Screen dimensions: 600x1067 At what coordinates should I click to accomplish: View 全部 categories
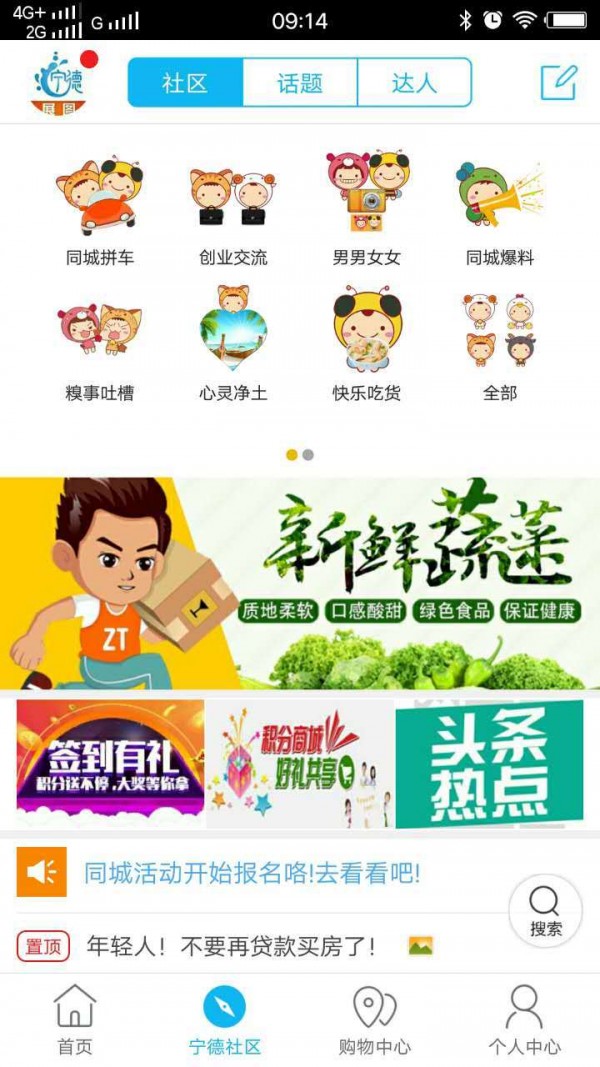pos(500,345)
